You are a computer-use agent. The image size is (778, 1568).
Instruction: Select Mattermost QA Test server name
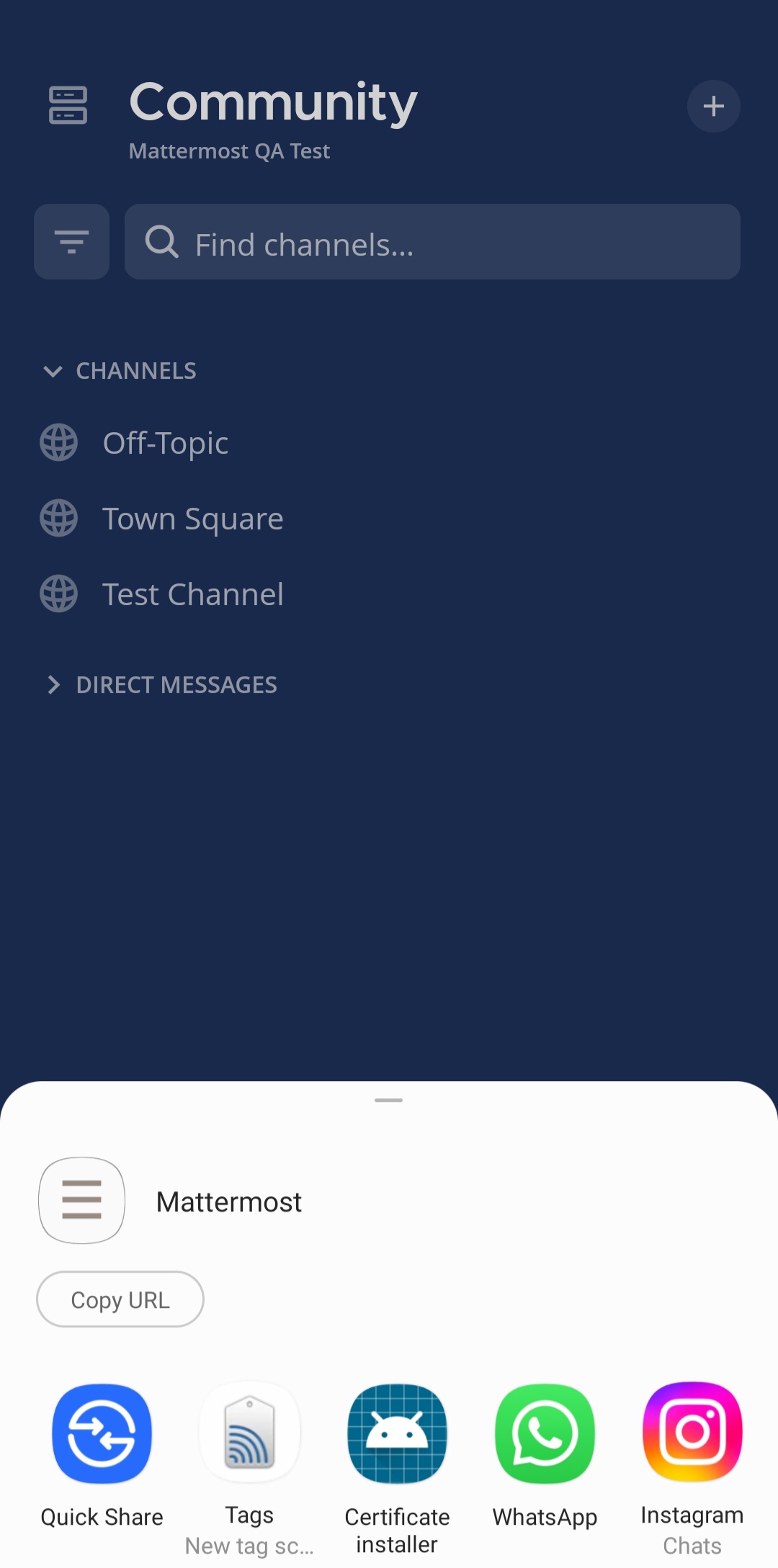[229, 151]
